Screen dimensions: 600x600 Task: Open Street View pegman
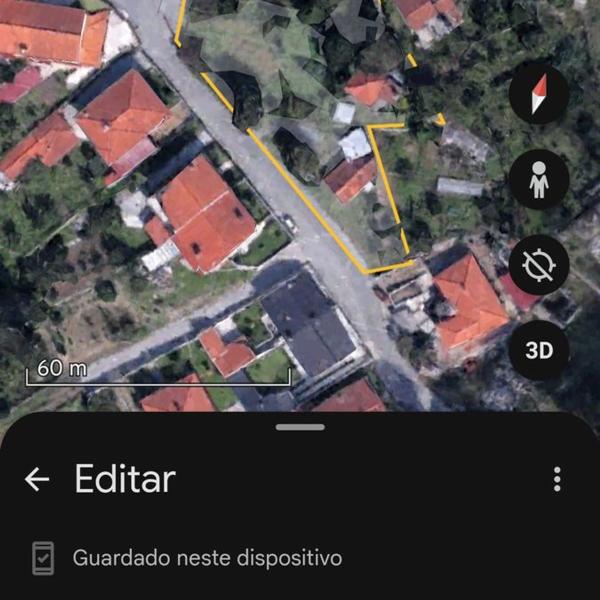(x=539, y=180)
